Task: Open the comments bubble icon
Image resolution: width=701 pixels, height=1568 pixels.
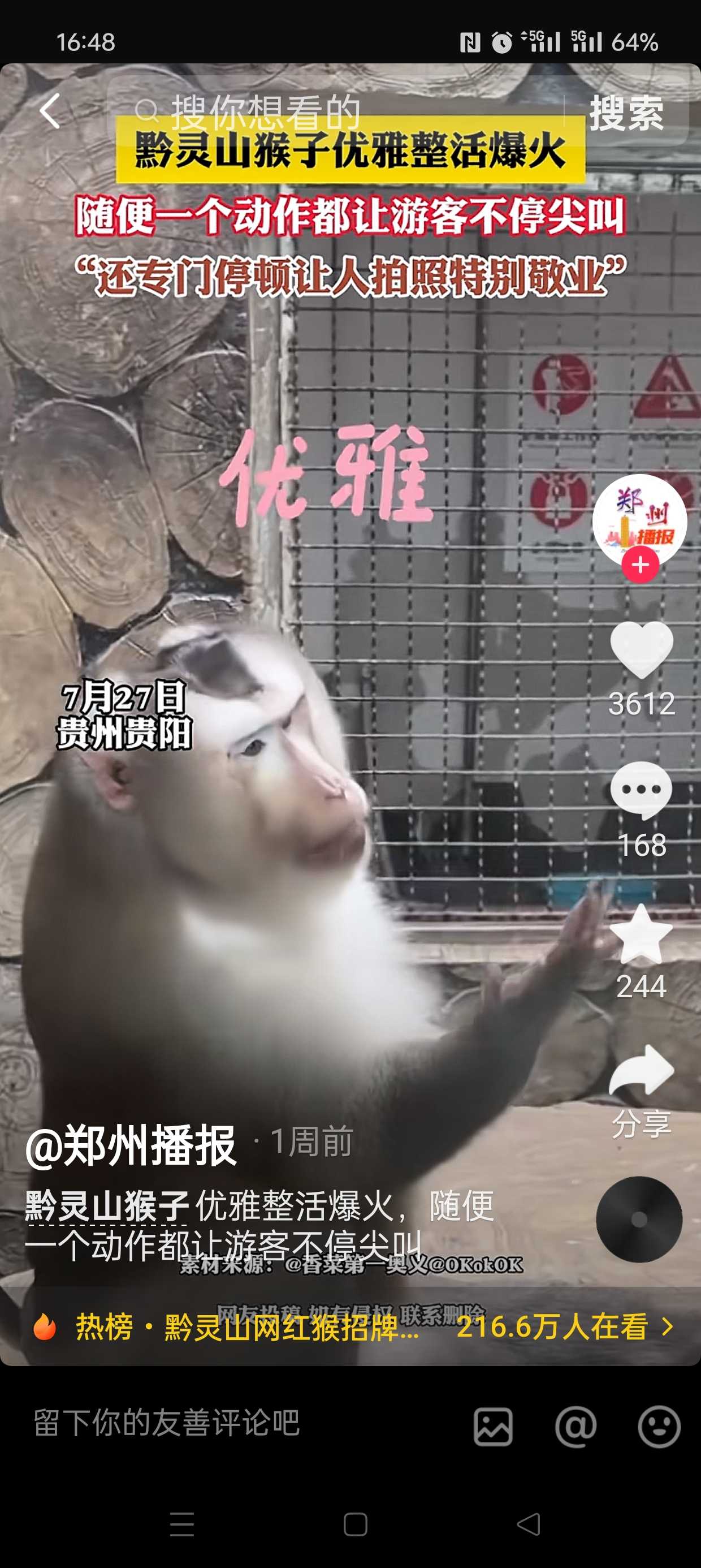Action: pyautogui.click(x=642, y=790)
